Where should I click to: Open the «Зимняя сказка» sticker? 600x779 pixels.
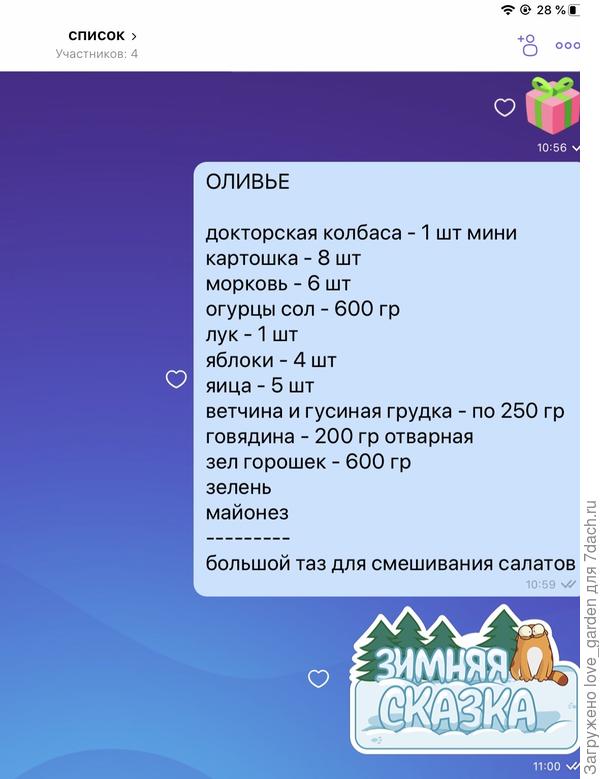[x=465, y=680]
